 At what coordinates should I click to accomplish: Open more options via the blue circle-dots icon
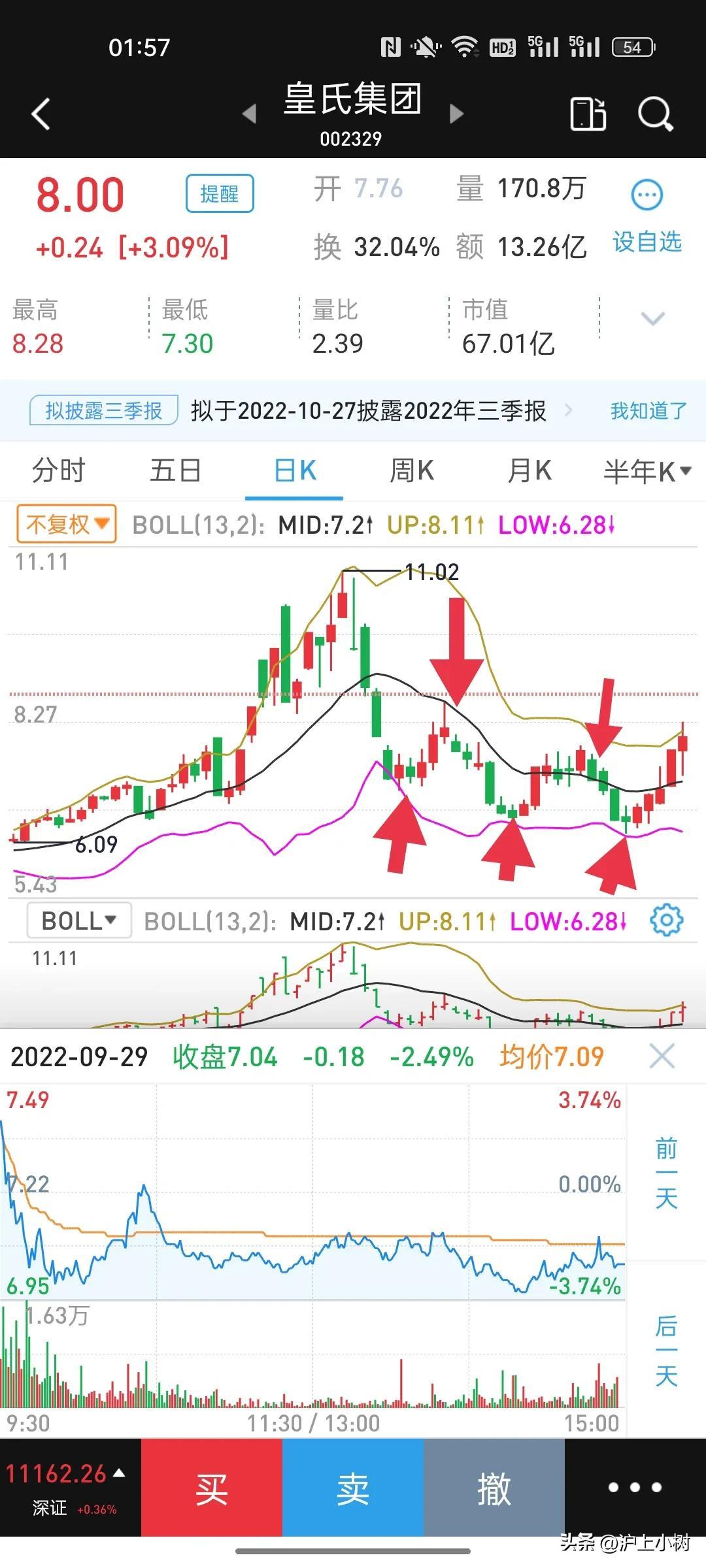[x=646, y=195]
